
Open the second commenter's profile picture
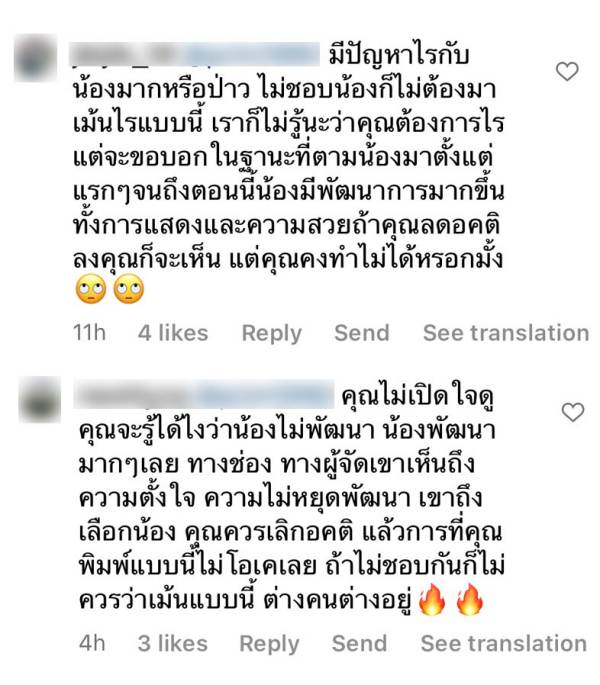tap(38, 400)
